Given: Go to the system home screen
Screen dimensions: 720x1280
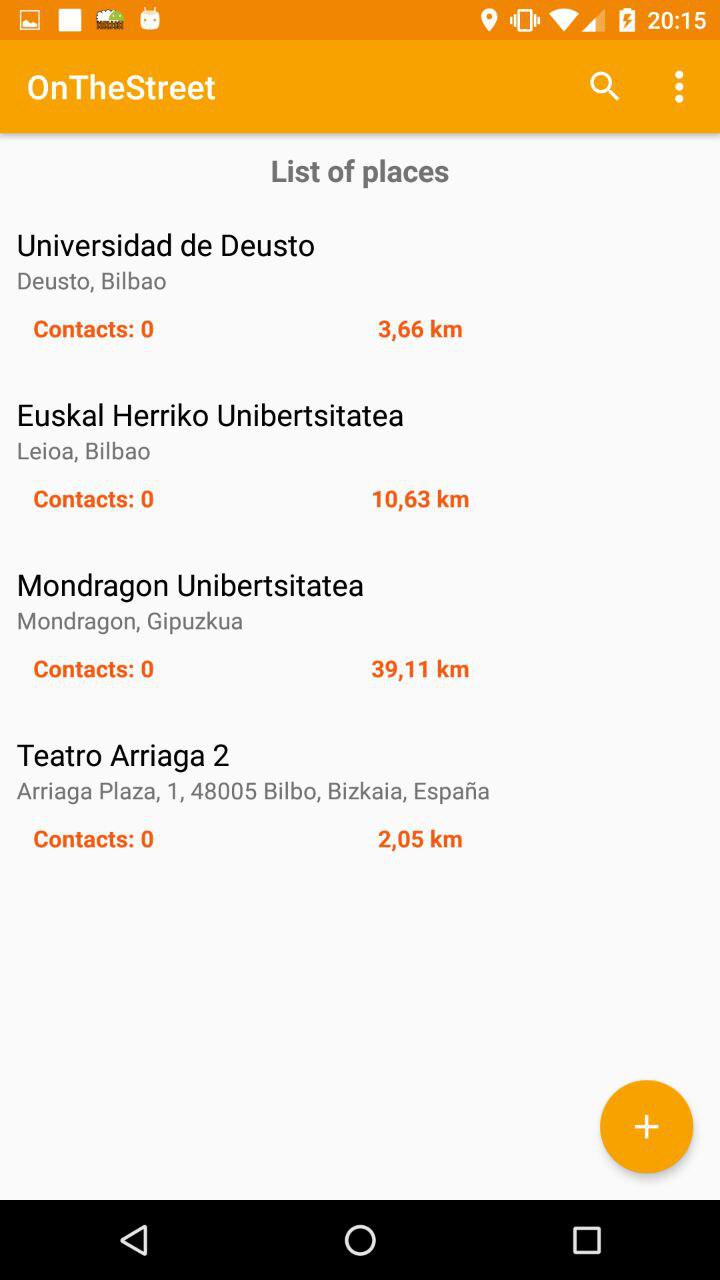Looking at the screenshot, I should pos(360,1240).
